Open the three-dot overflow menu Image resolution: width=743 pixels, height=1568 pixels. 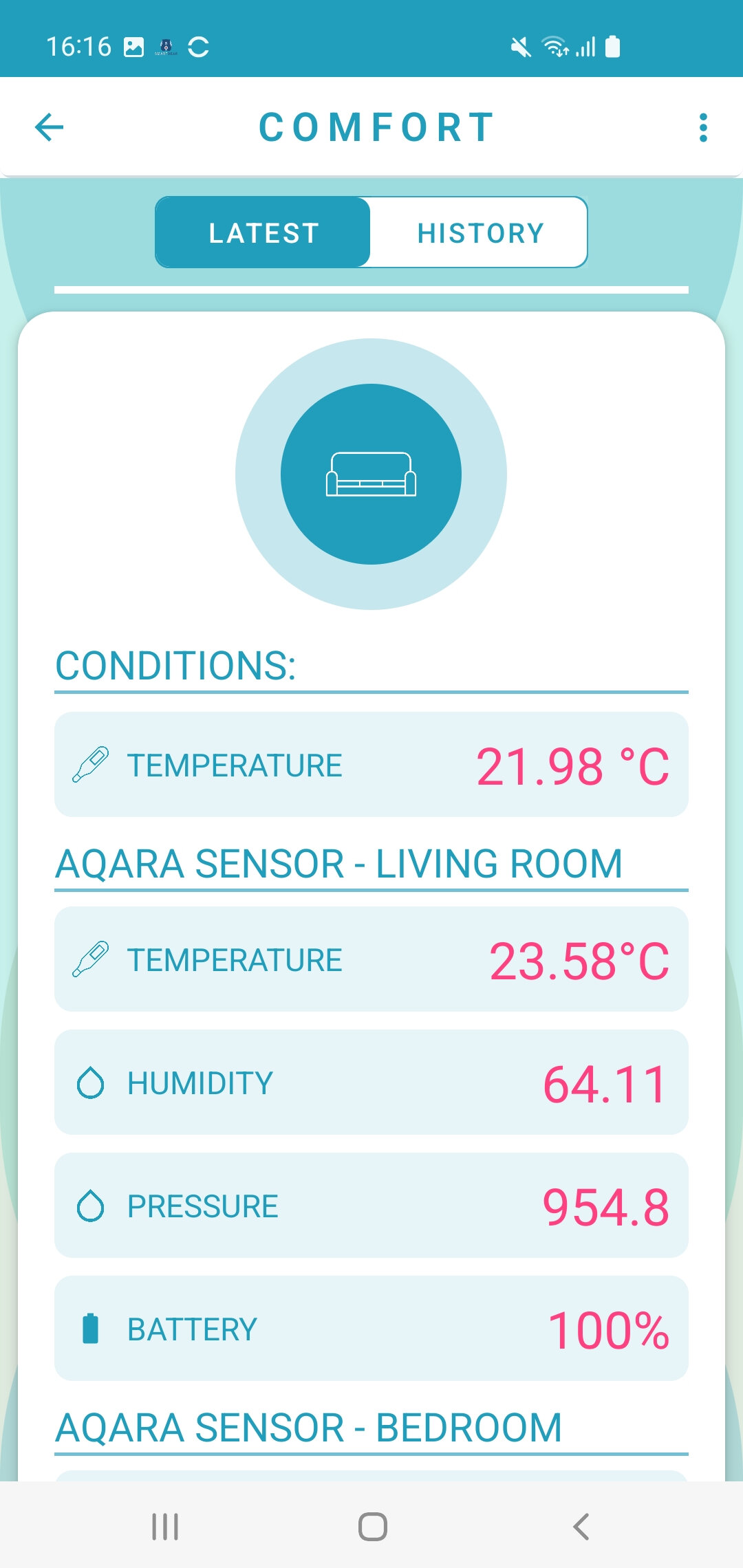click(702, 128)
